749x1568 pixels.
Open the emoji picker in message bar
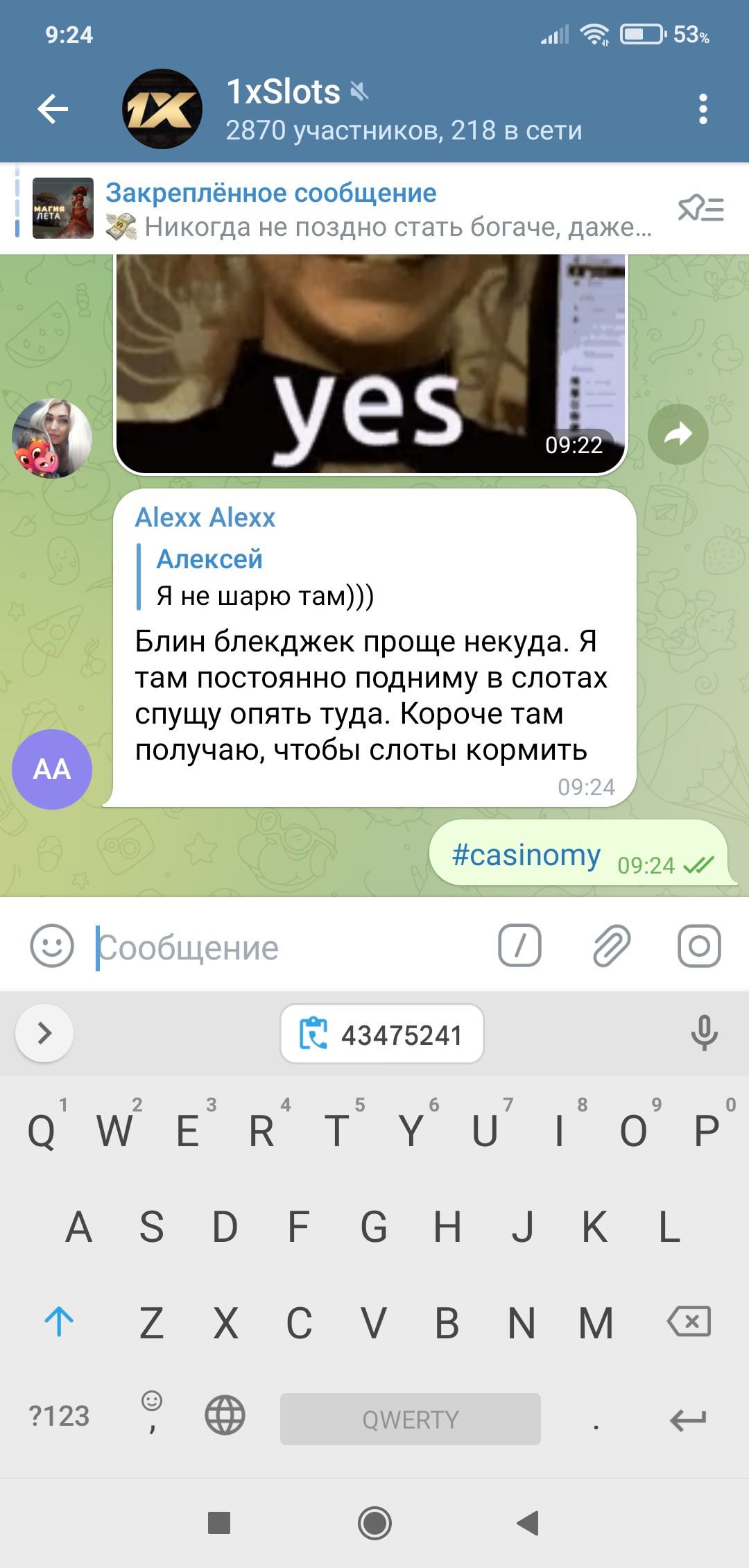coord(52,946)
